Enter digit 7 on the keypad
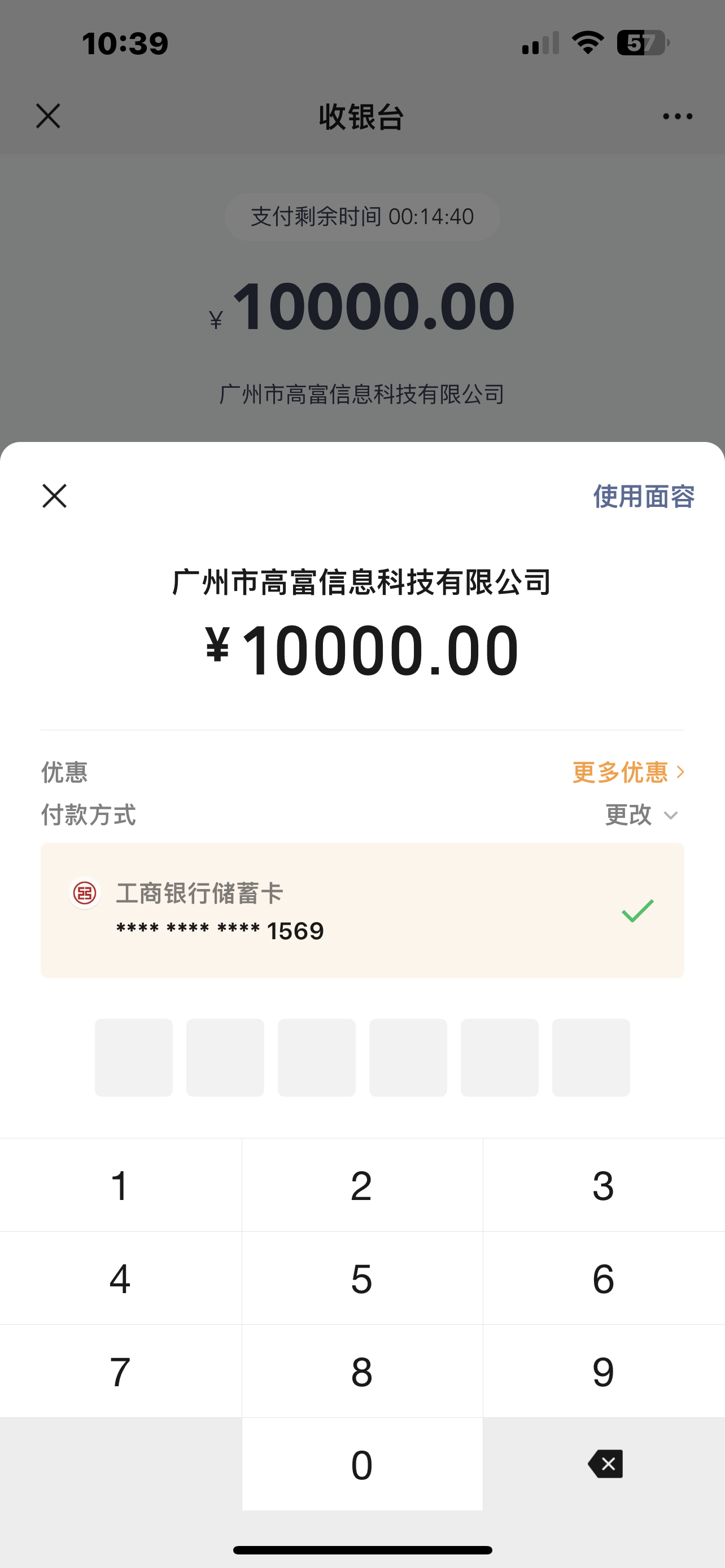 coord(120,1371)
